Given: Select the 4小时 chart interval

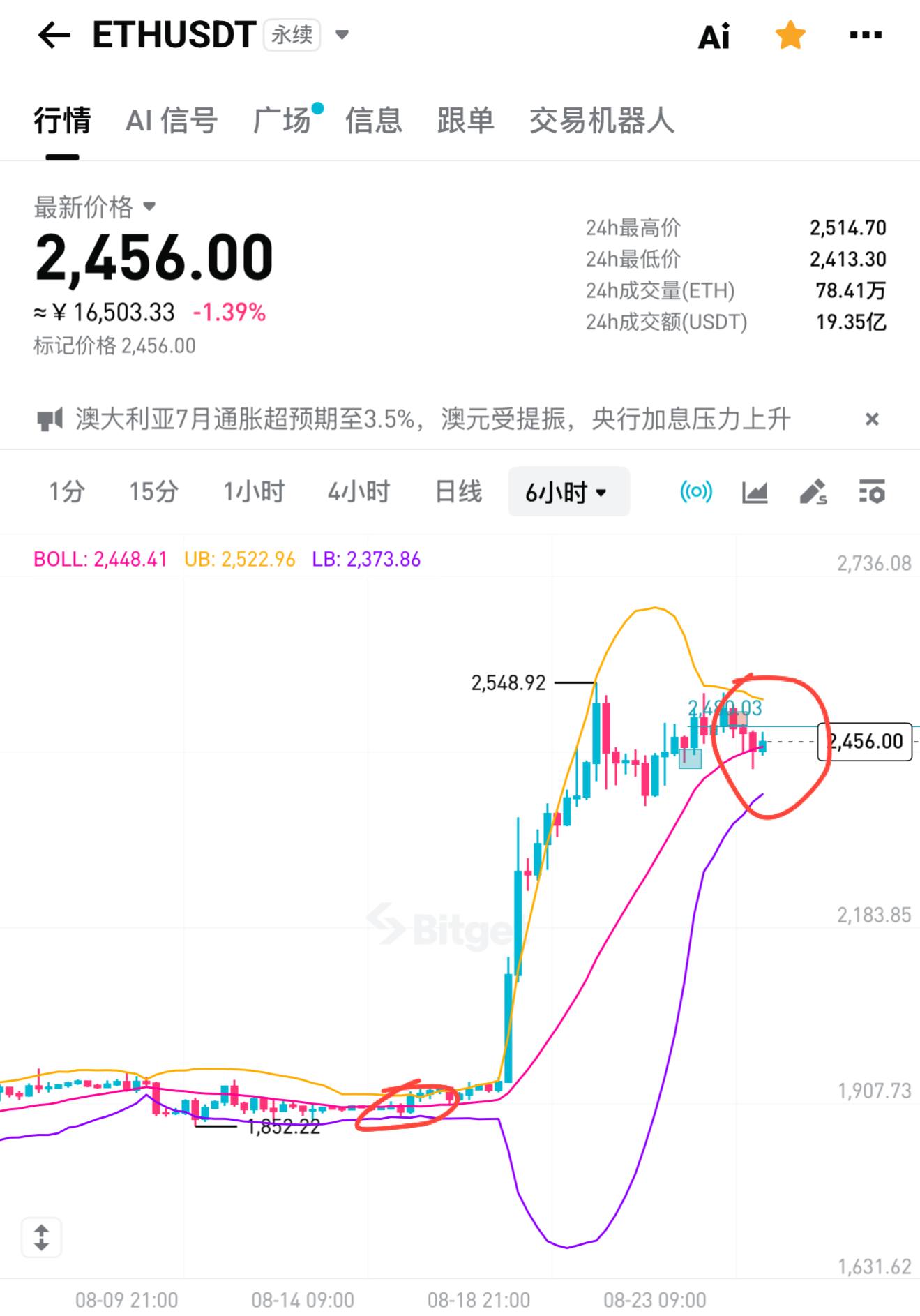Looking at the screenshot, I should (x=359, y=492).
